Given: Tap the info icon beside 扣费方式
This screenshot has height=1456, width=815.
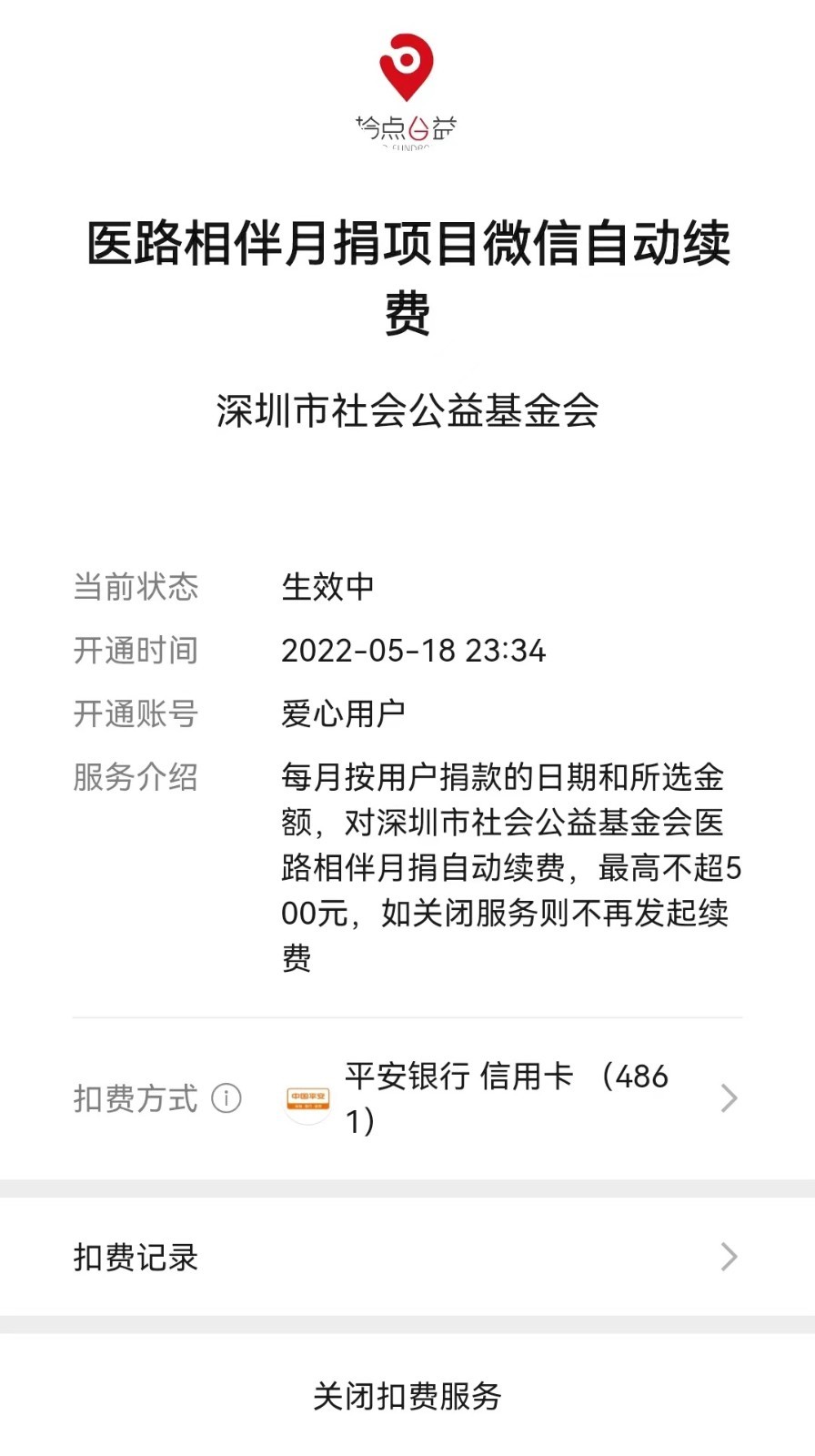Looking at the screenshot, I should [x=226, y=1098].
